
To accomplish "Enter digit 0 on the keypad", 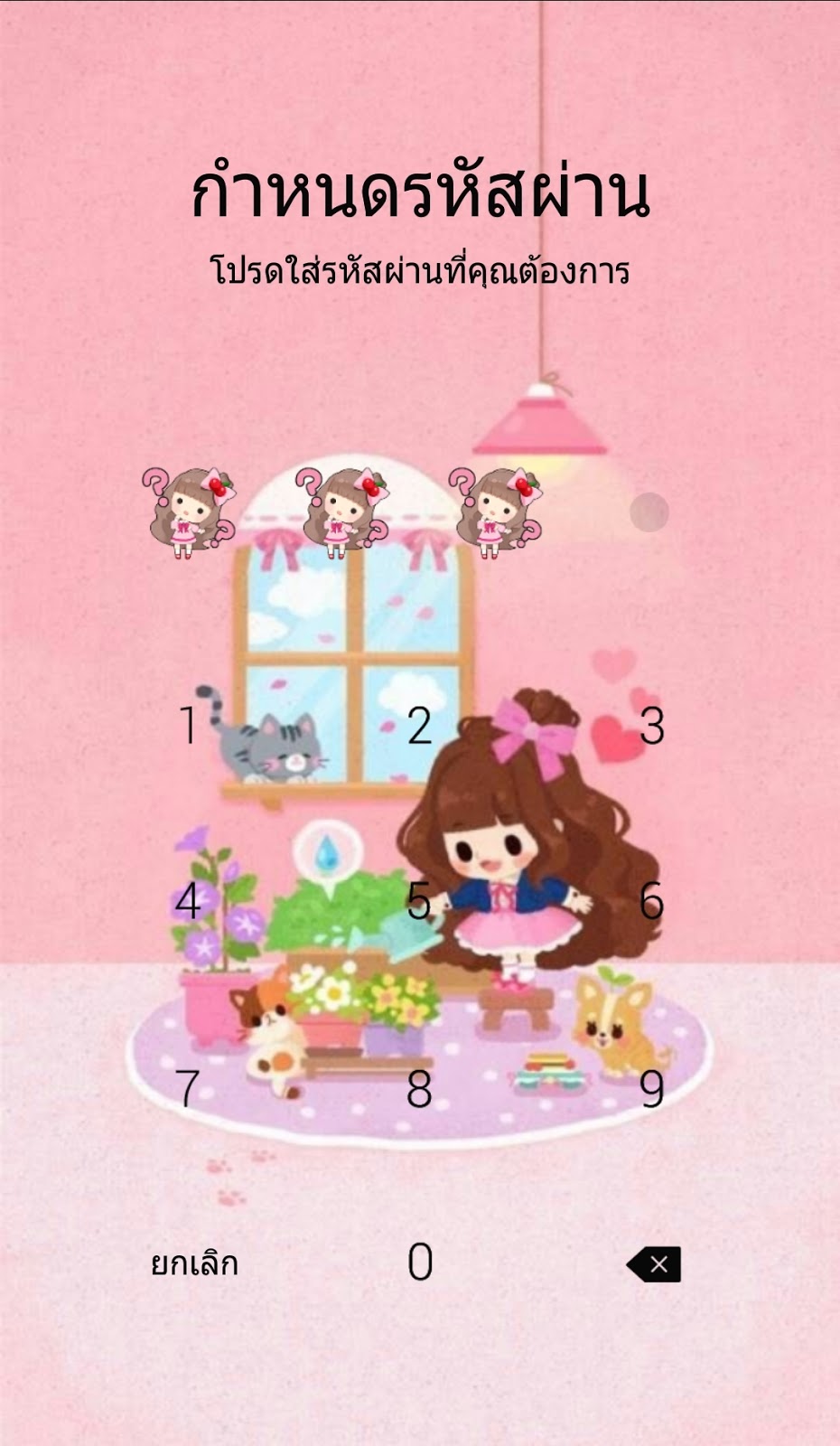I will tap(419, 1262).
